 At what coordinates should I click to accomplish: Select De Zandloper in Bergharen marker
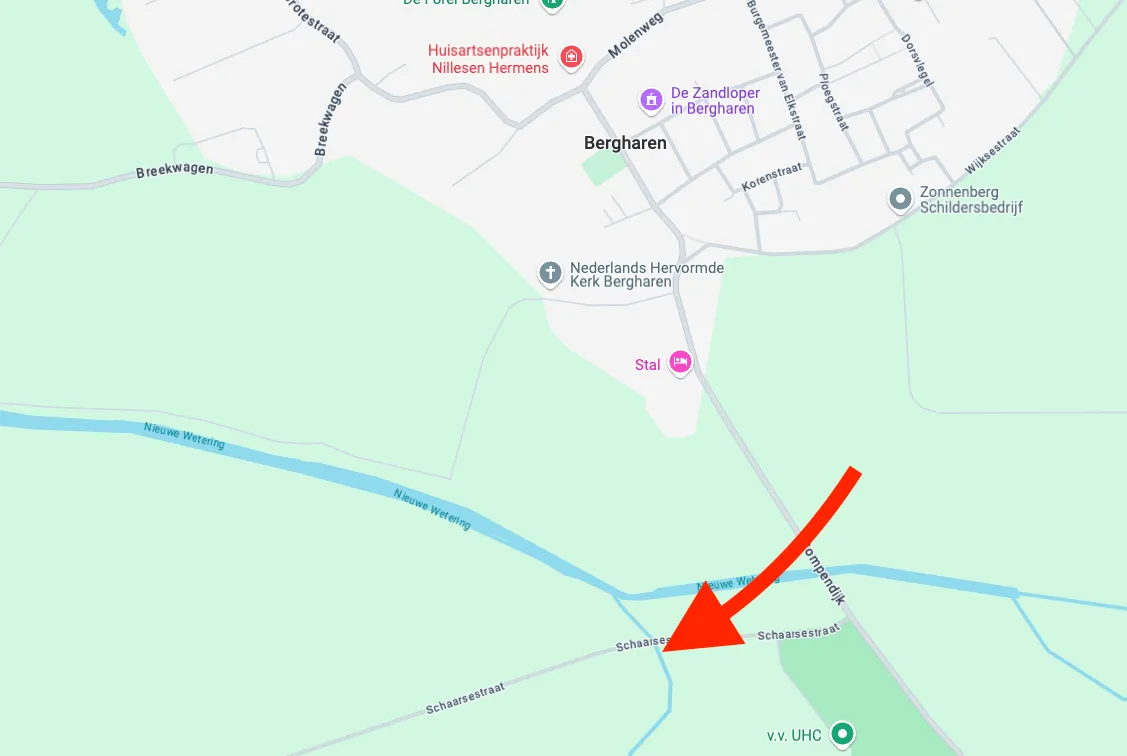pyautogui.click(x=651, y=99)
